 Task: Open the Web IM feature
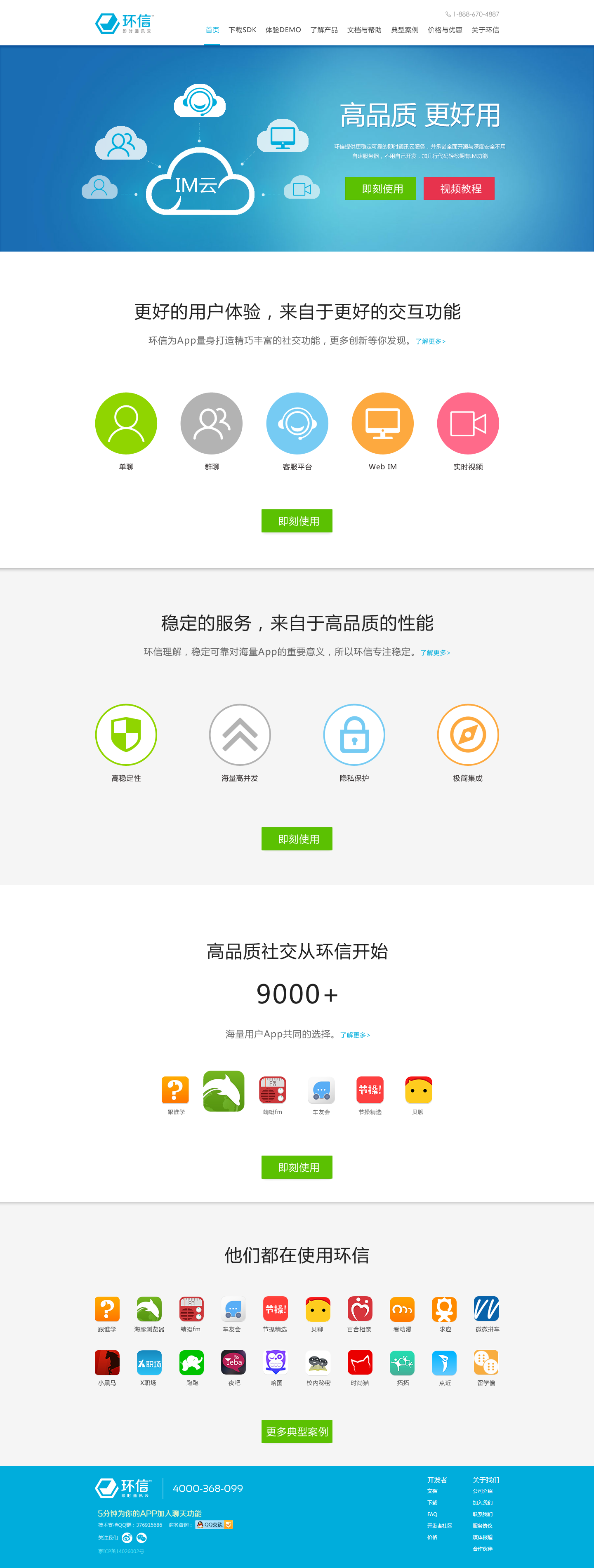382,424
